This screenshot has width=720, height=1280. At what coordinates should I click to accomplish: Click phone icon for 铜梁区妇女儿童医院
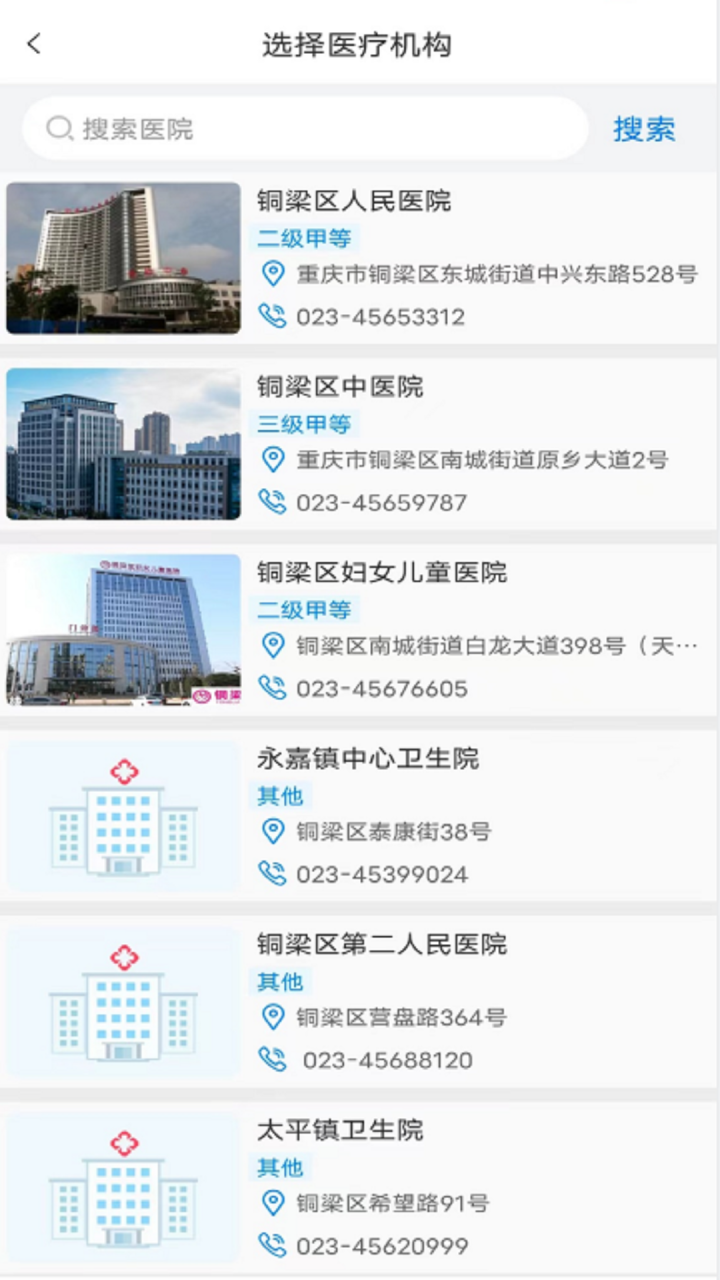270,688
